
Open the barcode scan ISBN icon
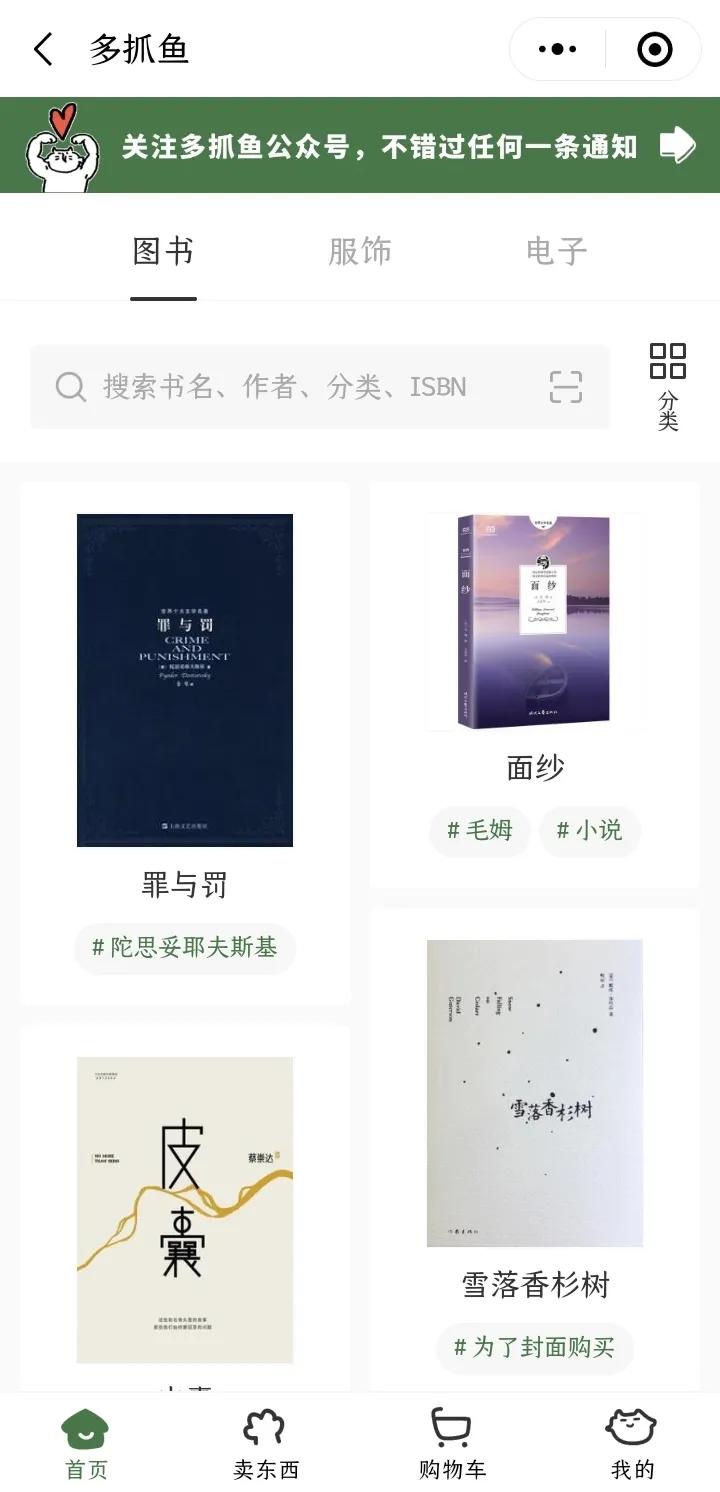[567, 387]
